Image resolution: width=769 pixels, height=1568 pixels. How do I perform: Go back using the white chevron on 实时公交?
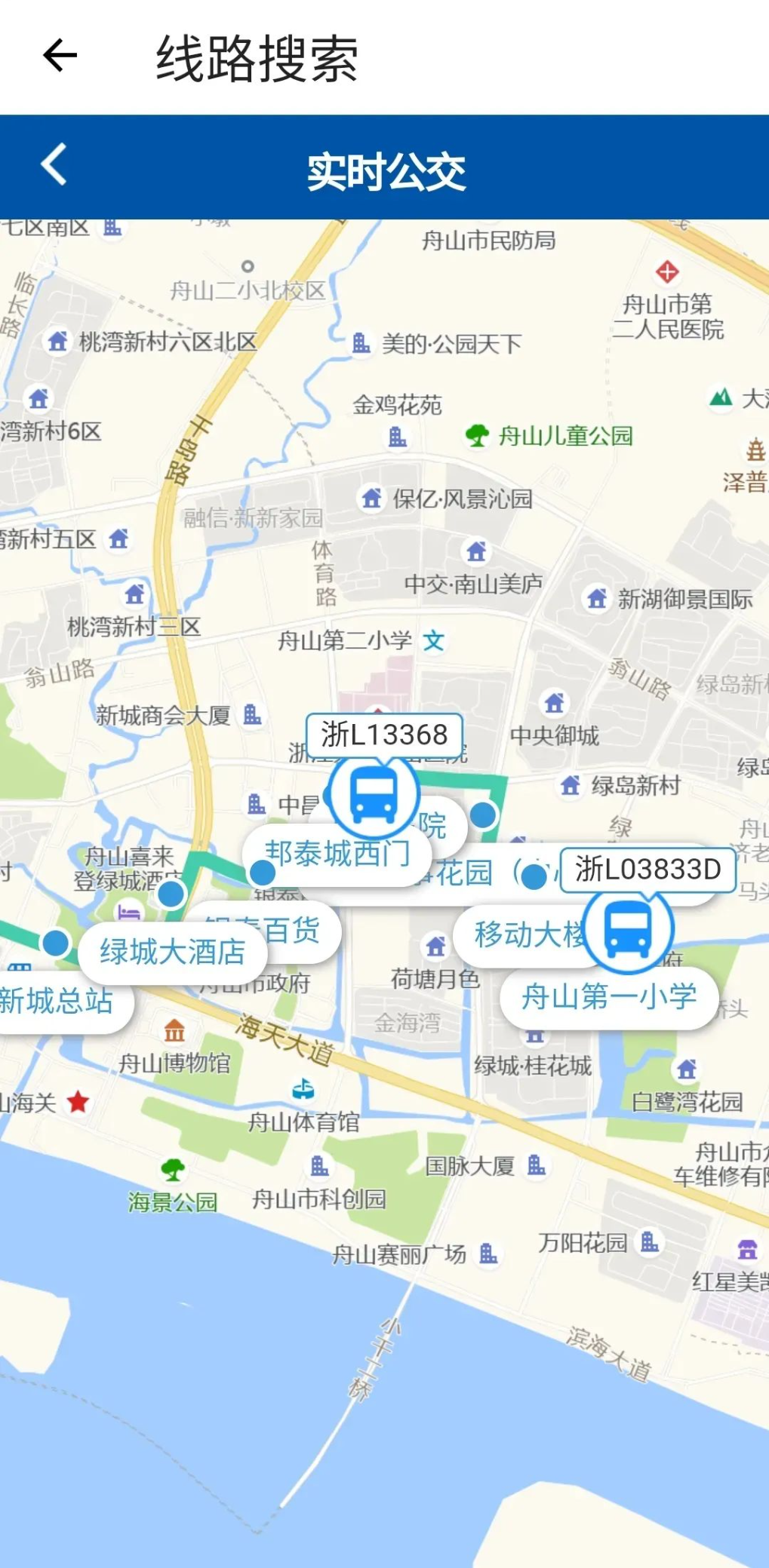click(x=54, y=164)
